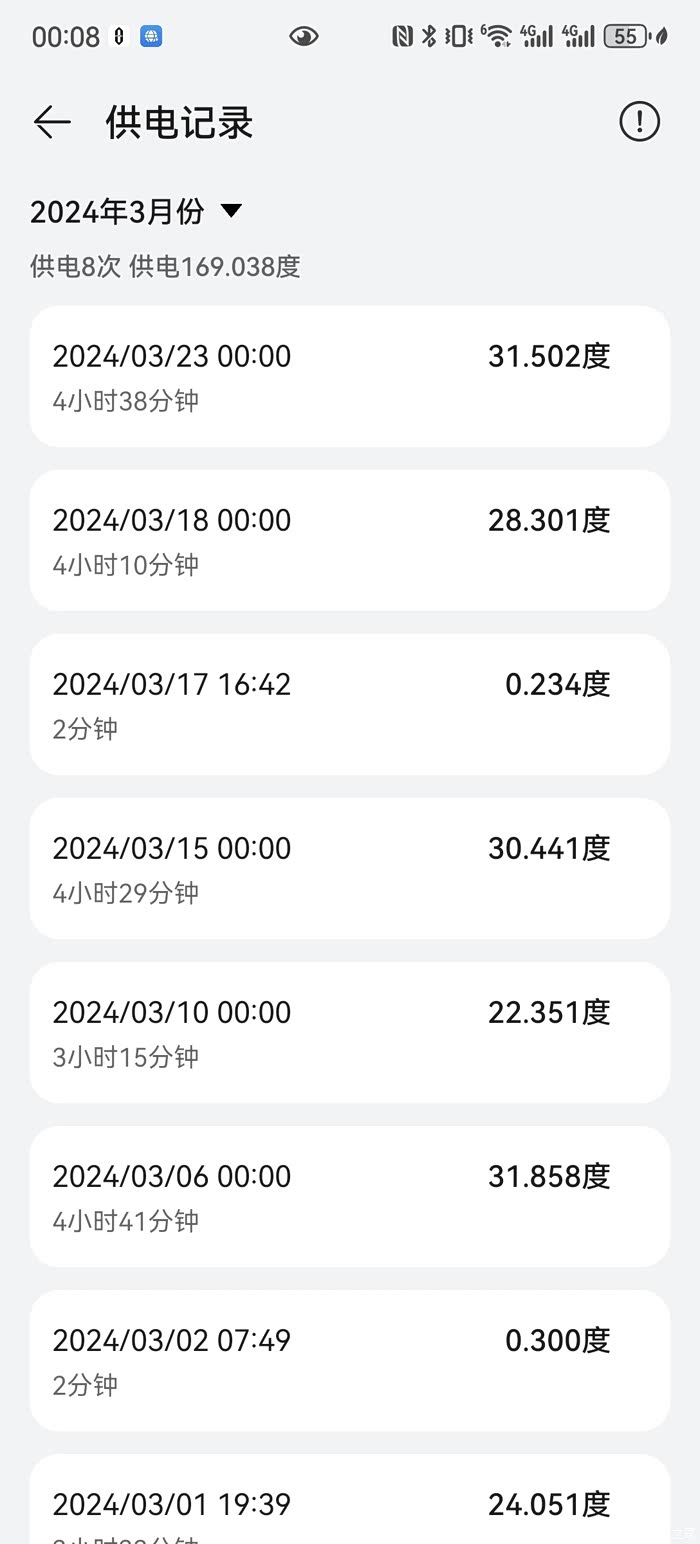Select the 2024/03/15 00:00 record

coord(349,868)
